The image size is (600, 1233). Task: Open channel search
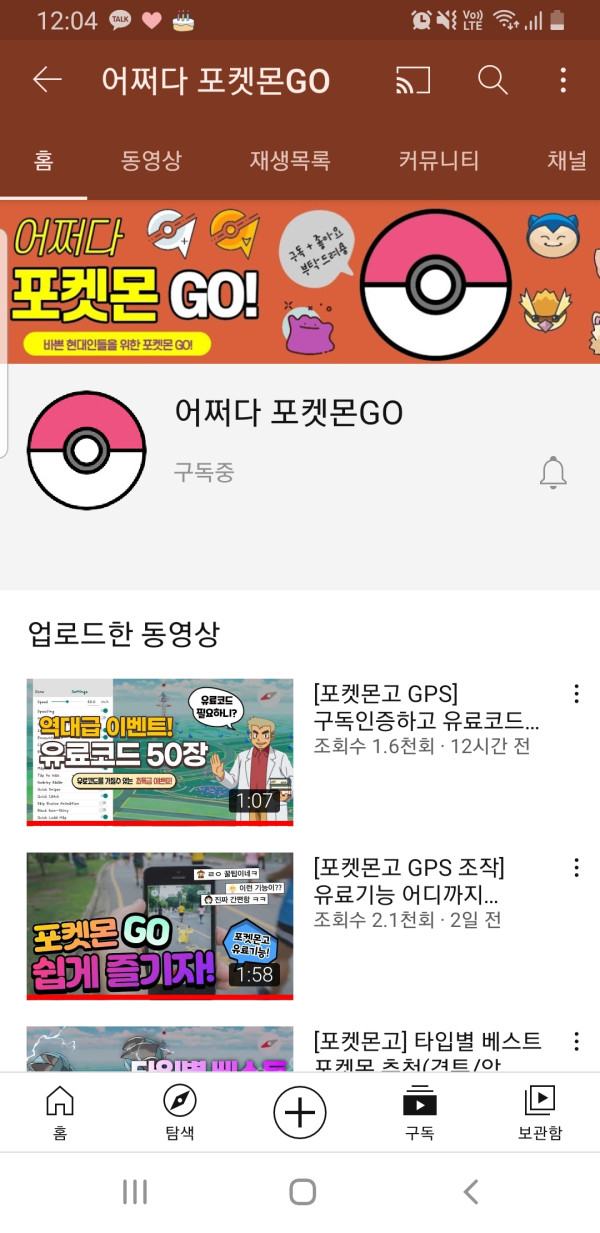click(492, 81)
